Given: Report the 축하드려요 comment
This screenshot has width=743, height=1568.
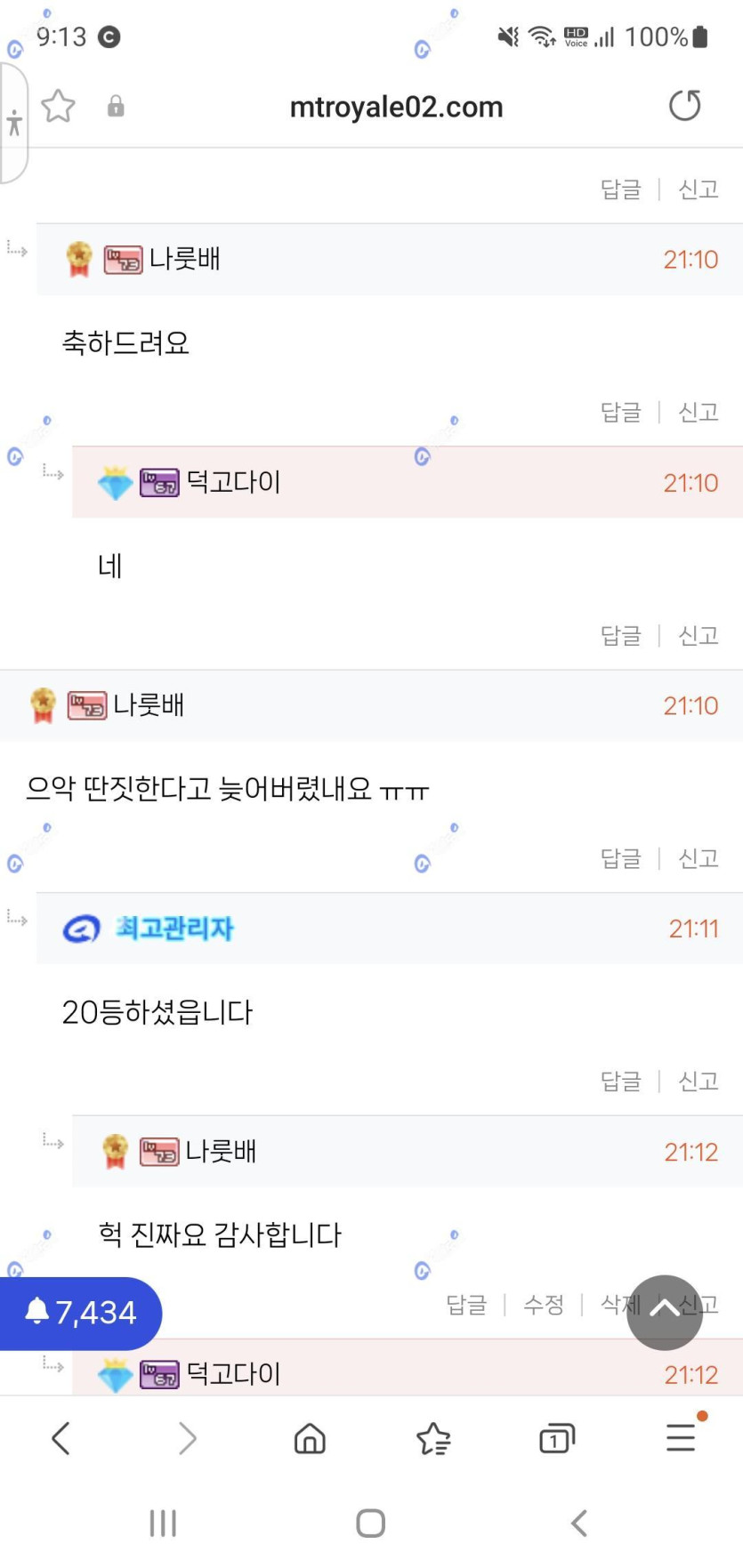Looking at the screenshot, I should [x=698, y=412].
